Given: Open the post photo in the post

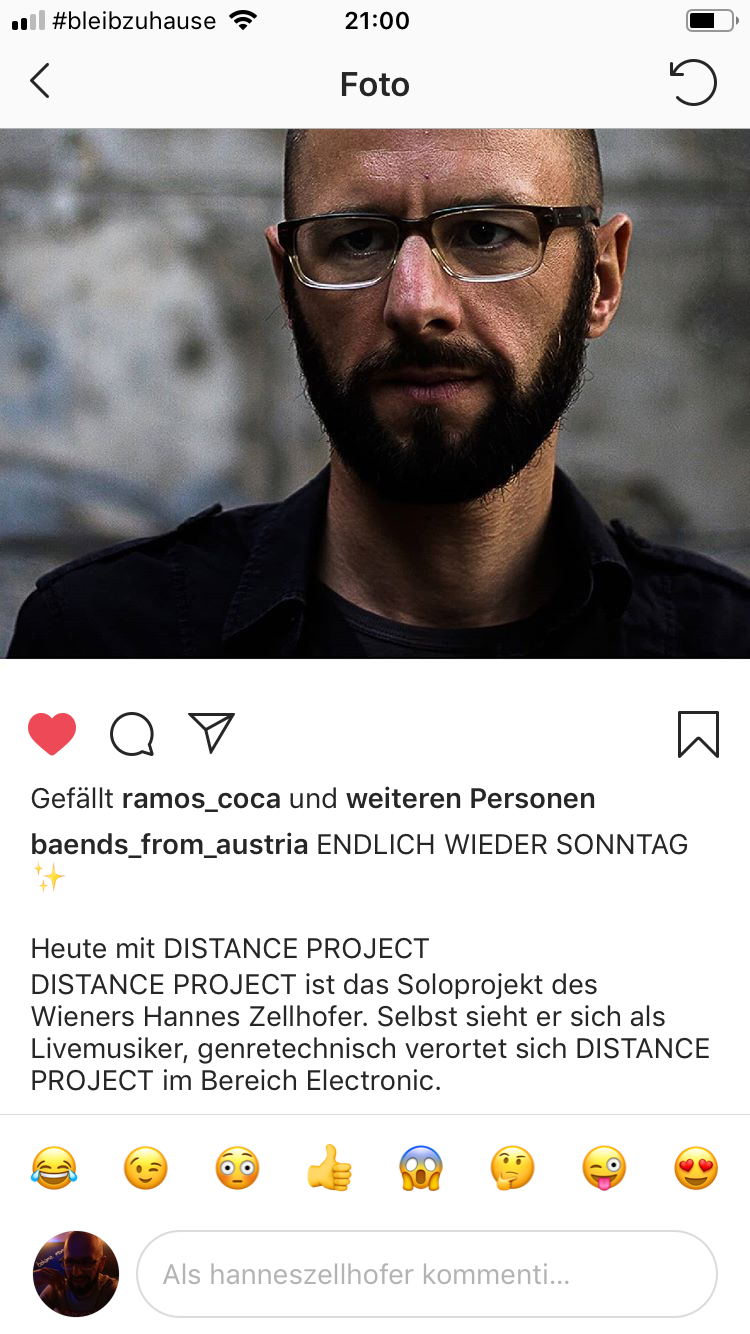Looking at the screenshot, I should pyautogui.click(x=375, y=393).
